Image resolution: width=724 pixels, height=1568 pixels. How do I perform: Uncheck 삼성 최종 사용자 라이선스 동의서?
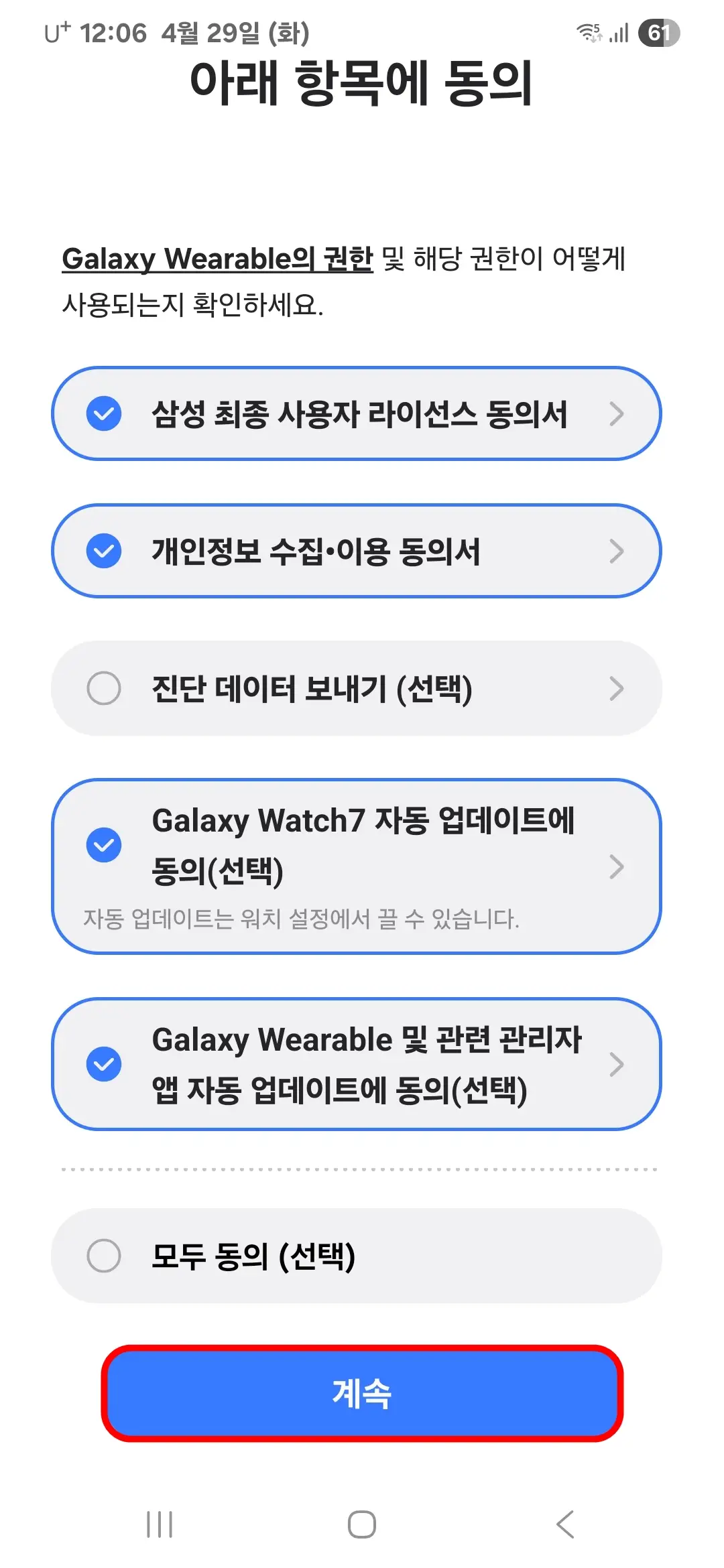104,414
